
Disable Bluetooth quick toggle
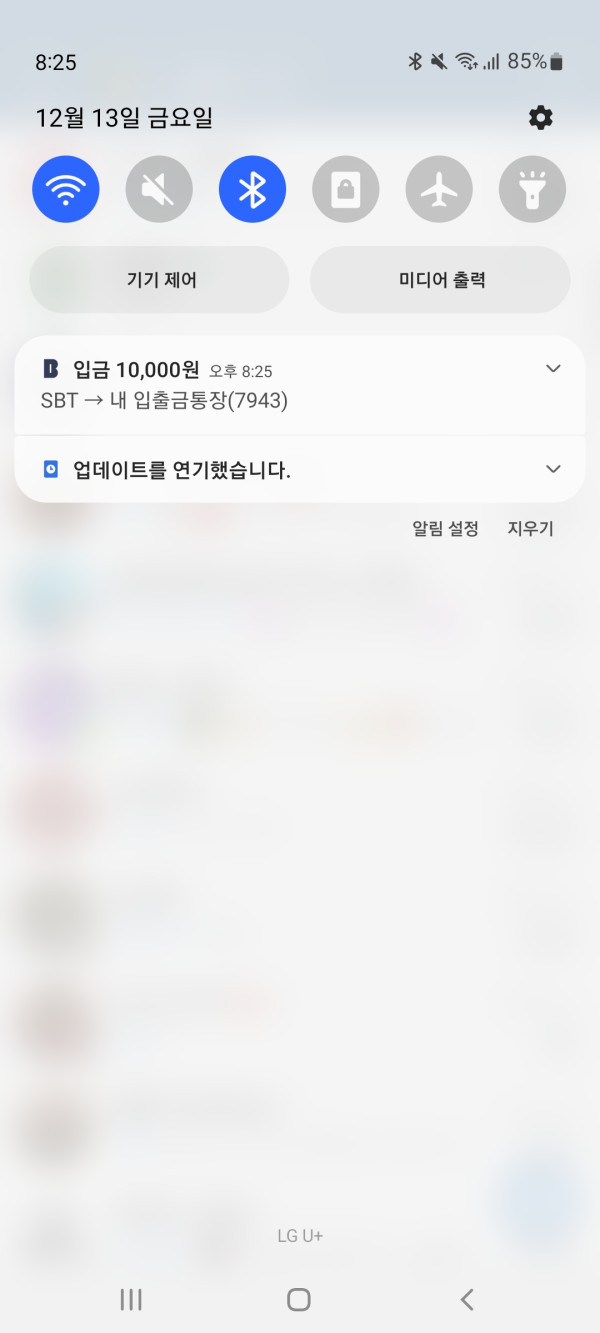tap(252, 189)
